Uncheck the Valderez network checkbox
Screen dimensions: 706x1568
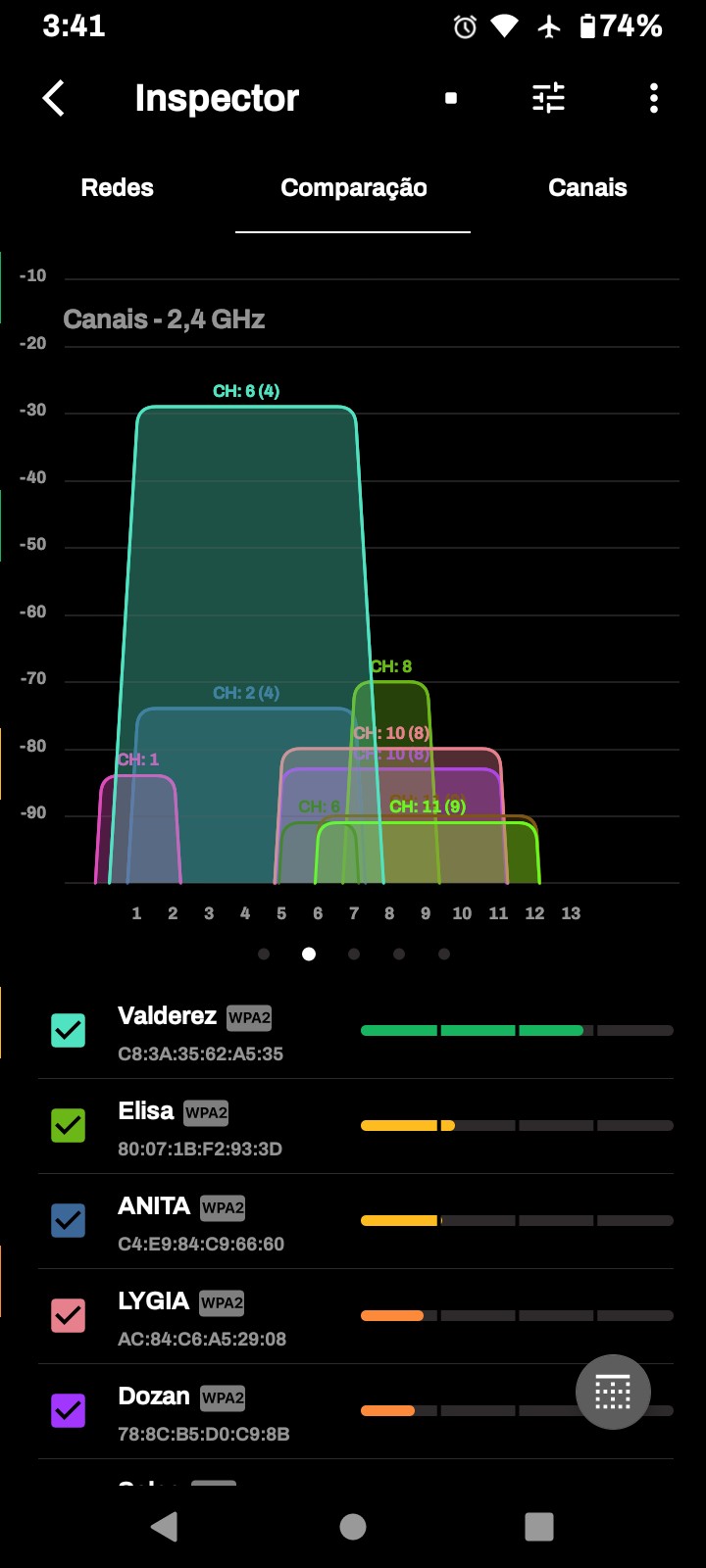pyautogui.click(x=69, y=1030)
